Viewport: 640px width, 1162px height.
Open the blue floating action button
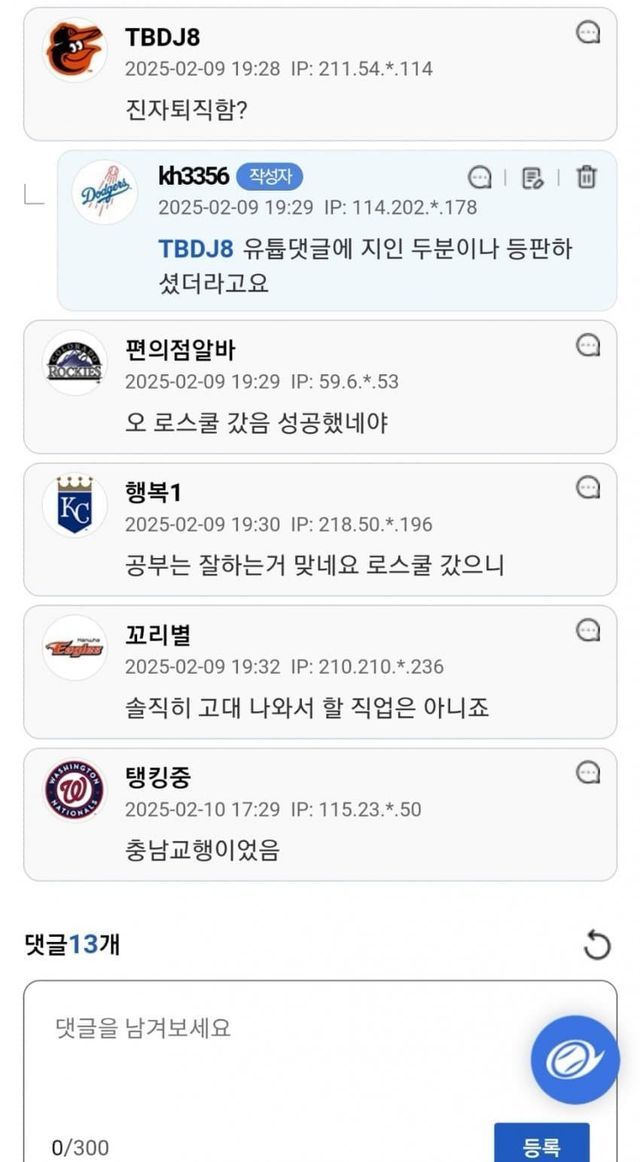click(x=574, y=1060)
